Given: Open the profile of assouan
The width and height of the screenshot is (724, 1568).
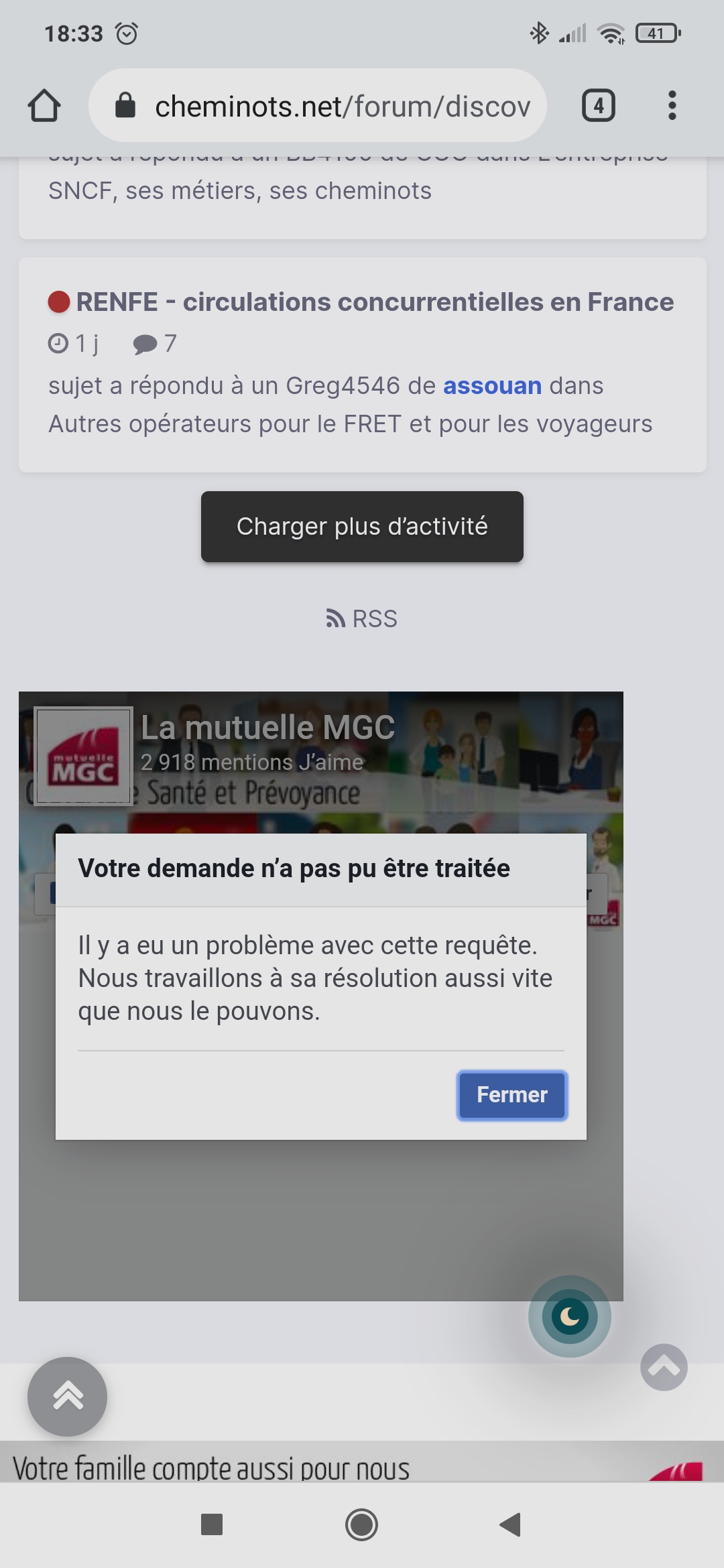Looking at the screenshot, I should tap(492, 386).
